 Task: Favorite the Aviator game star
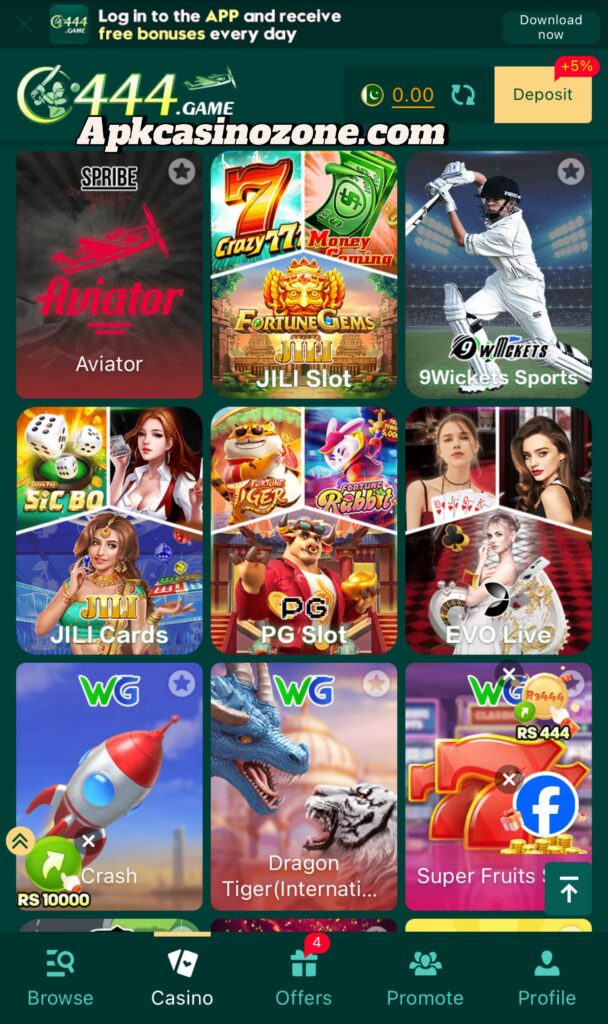coord(181,172)
